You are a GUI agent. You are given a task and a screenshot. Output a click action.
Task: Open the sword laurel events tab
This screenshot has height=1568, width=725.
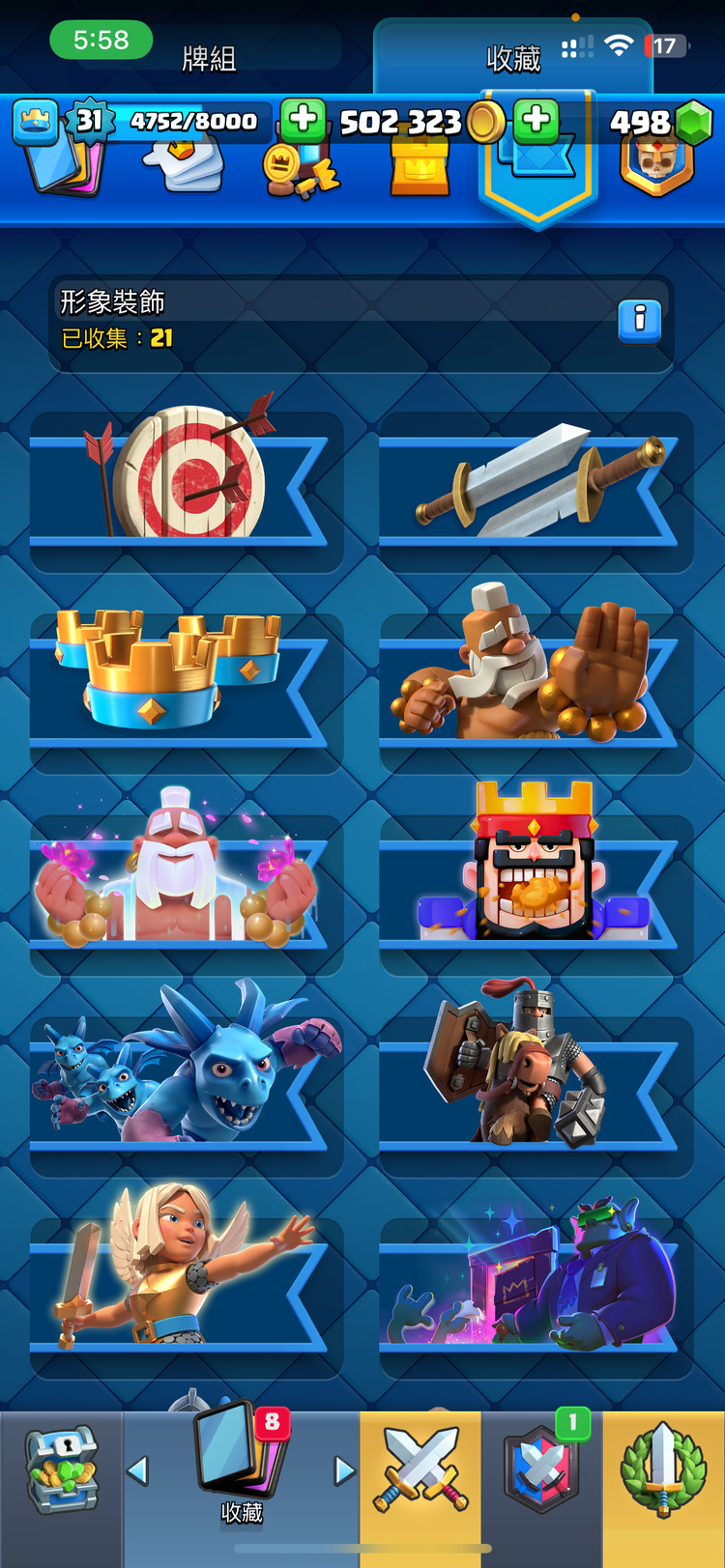click(663, 1468)
